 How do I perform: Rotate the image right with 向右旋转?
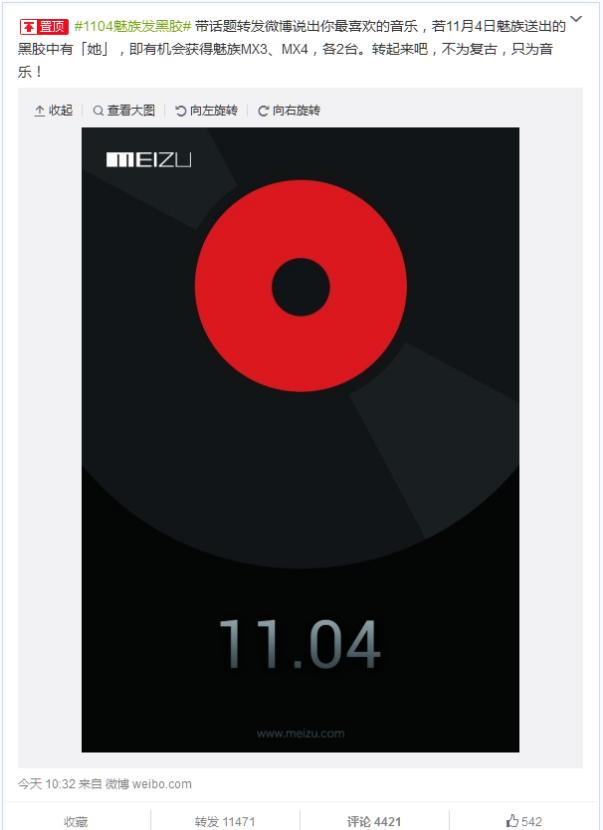click(289, 111)
